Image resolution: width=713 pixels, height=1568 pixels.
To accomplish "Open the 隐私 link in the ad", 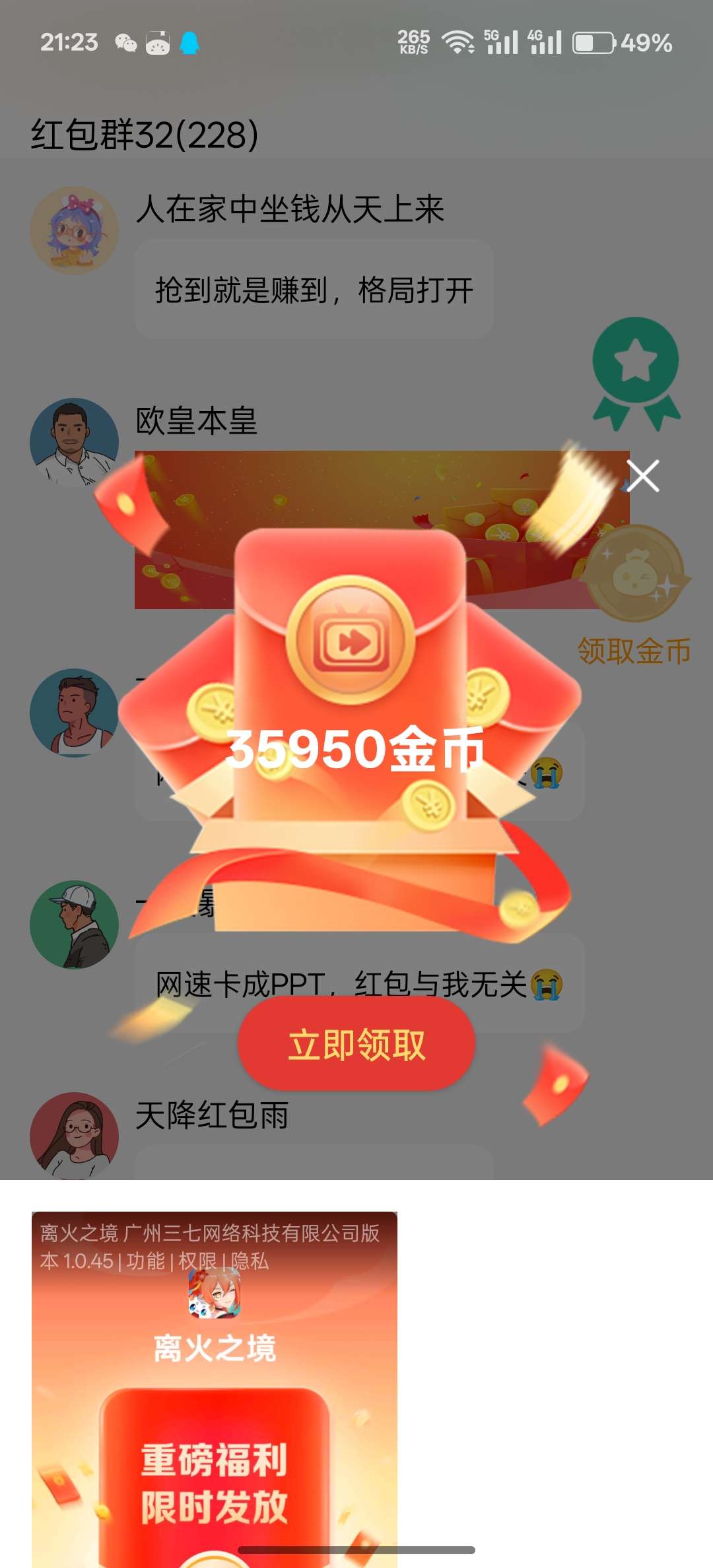I will pos(250,1261).
